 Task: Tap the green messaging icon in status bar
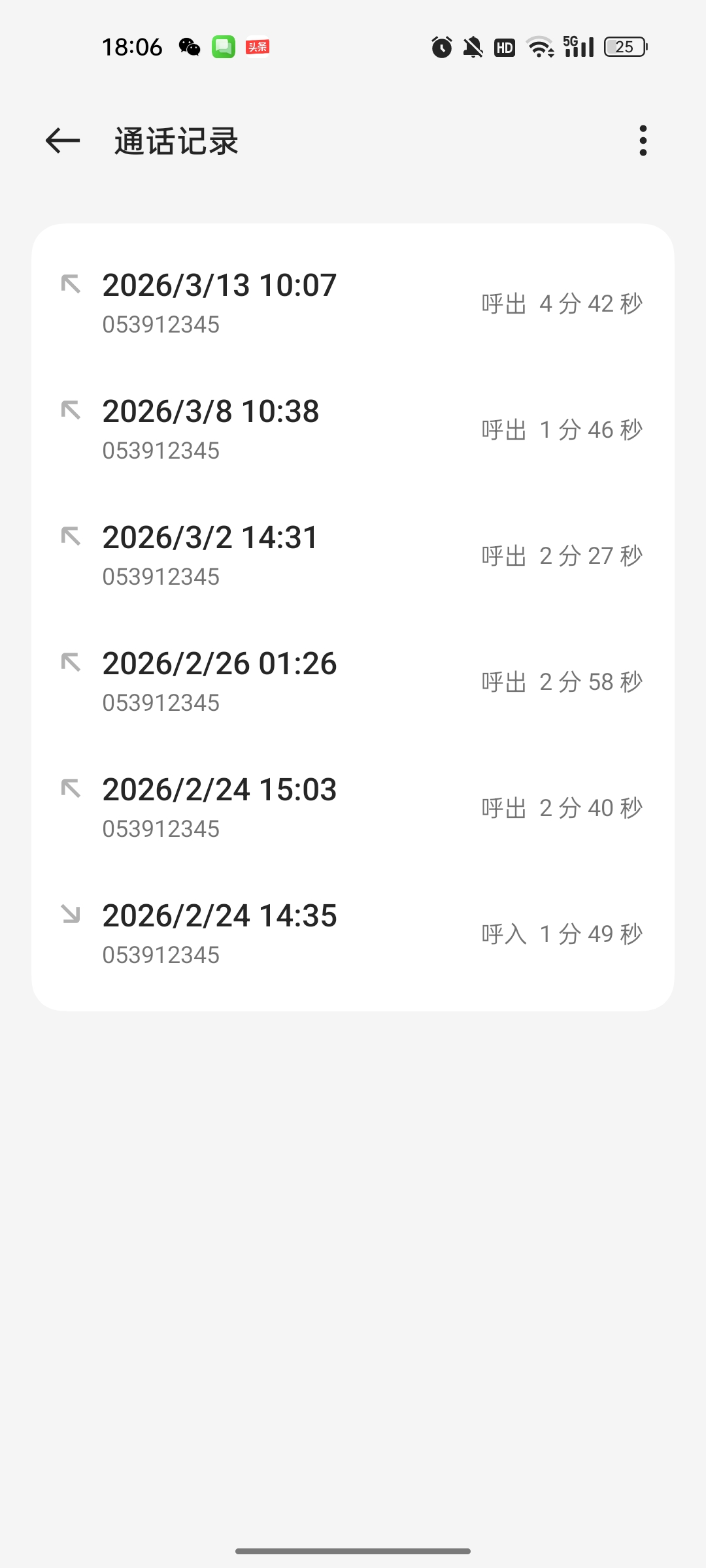[x=223, y=46]
